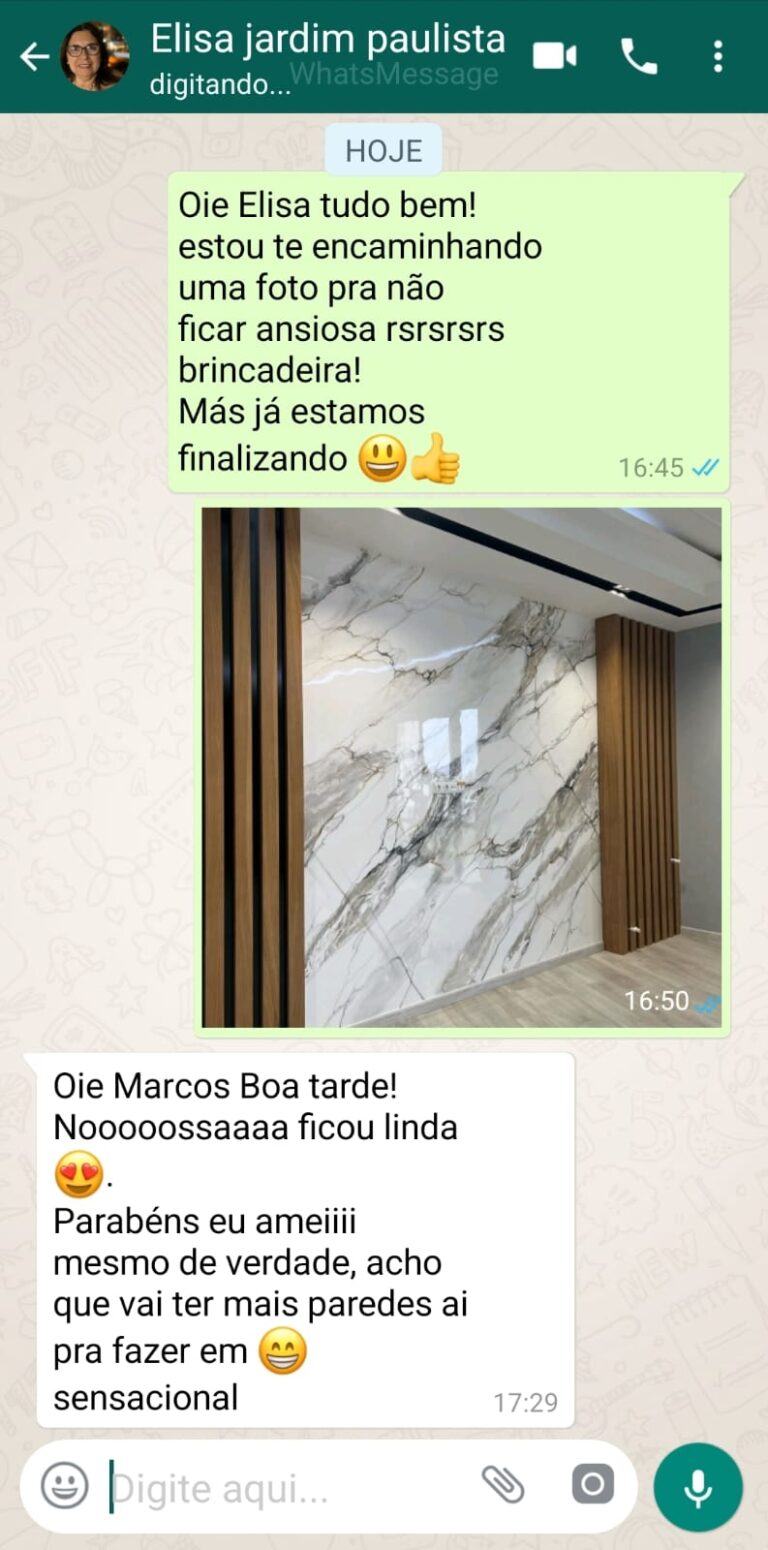Start a video call with Elisa

pyautogui.click(x=554, y=56)
